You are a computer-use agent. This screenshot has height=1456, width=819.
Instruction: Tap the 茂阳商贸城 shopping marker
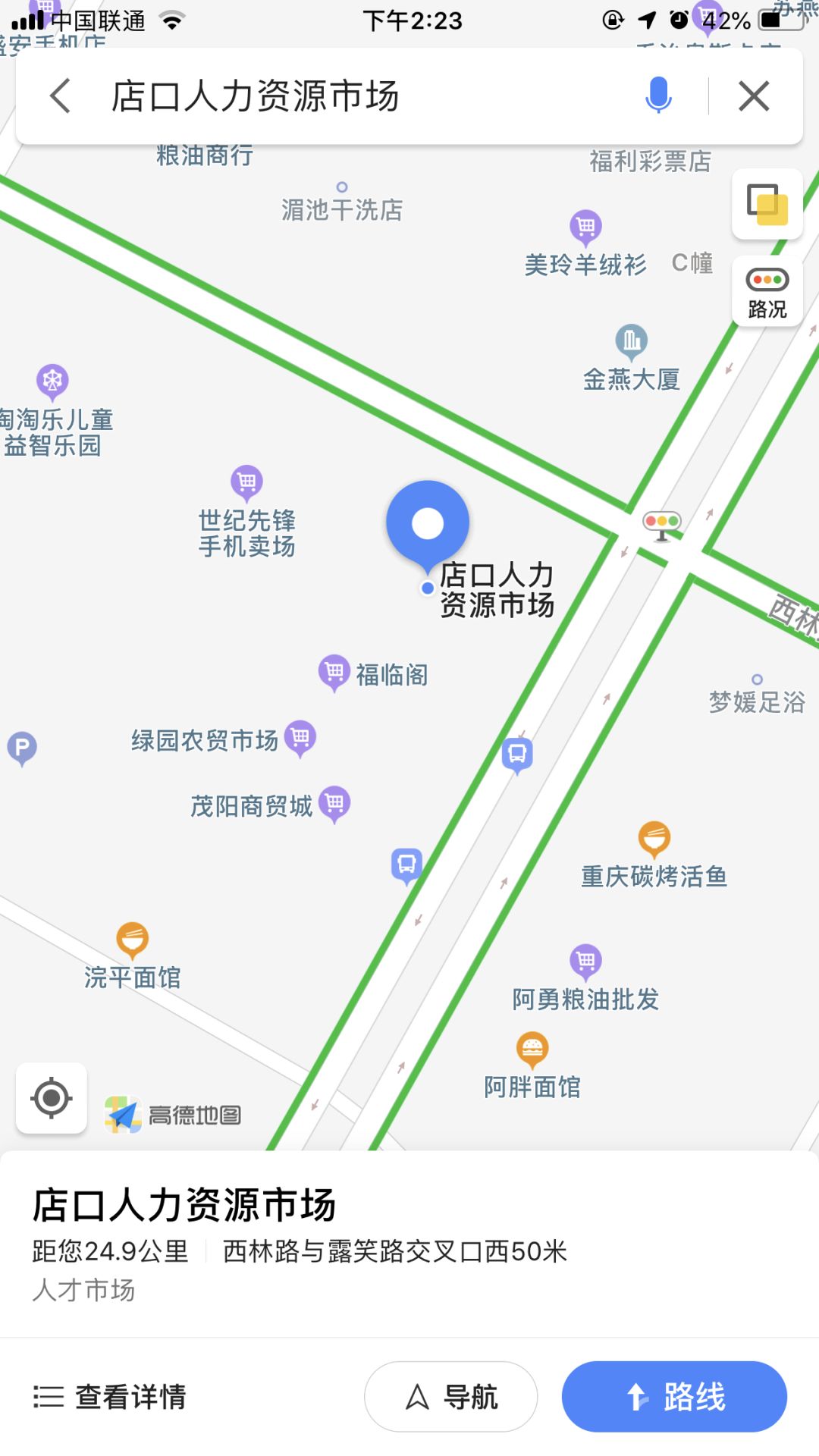pos(334,804)
